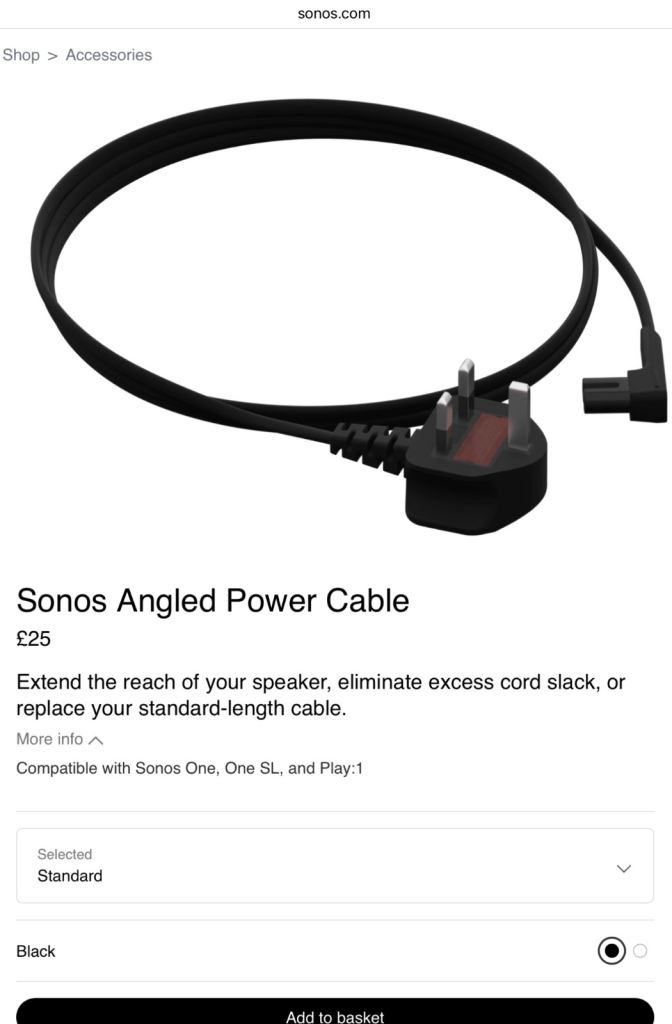Collapse the More info section
This screenshot has height=1024, width=672.
tap(60, 739)
